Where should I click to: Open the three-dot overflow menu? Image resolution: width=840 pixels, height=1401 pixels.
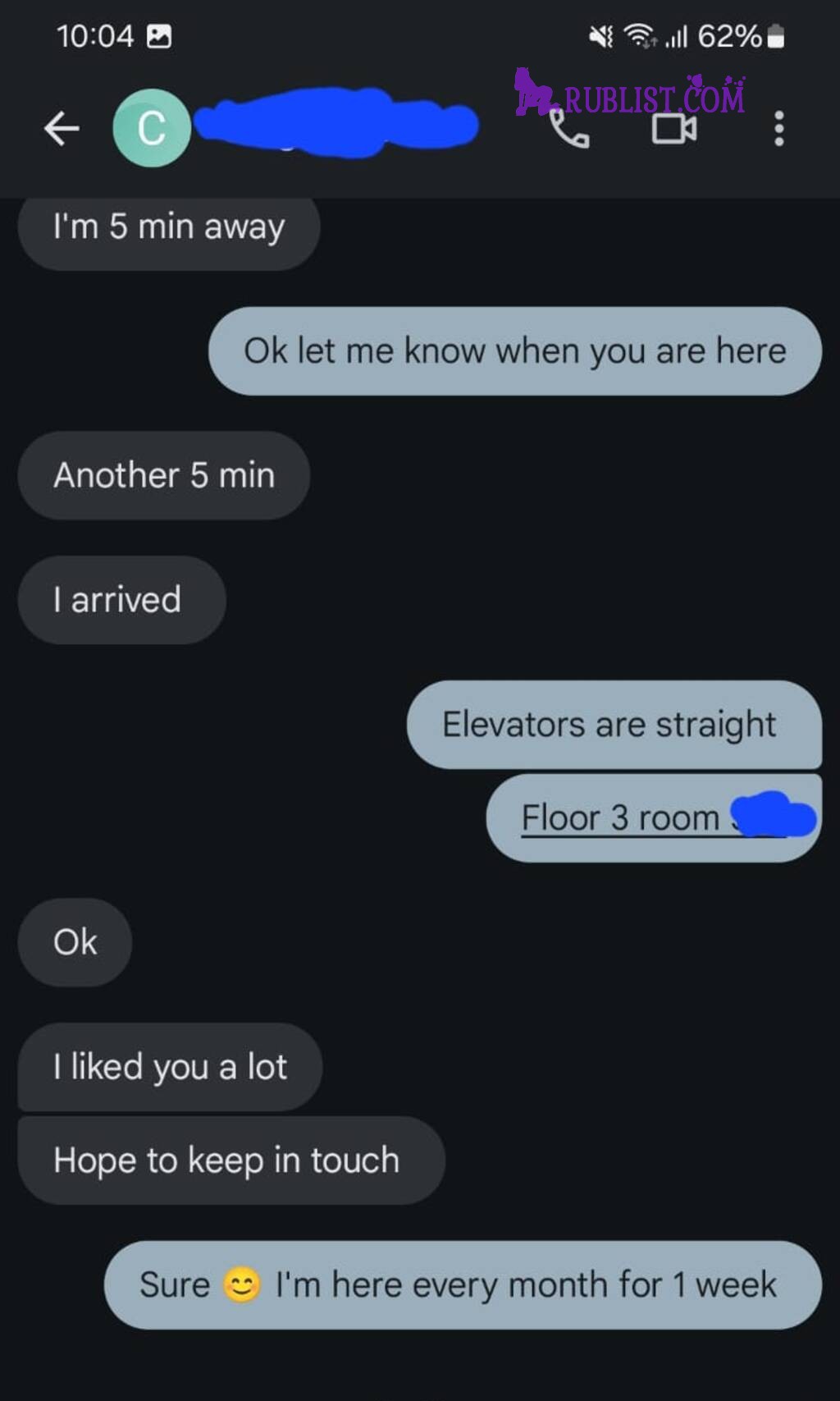[x=778, y=129]
